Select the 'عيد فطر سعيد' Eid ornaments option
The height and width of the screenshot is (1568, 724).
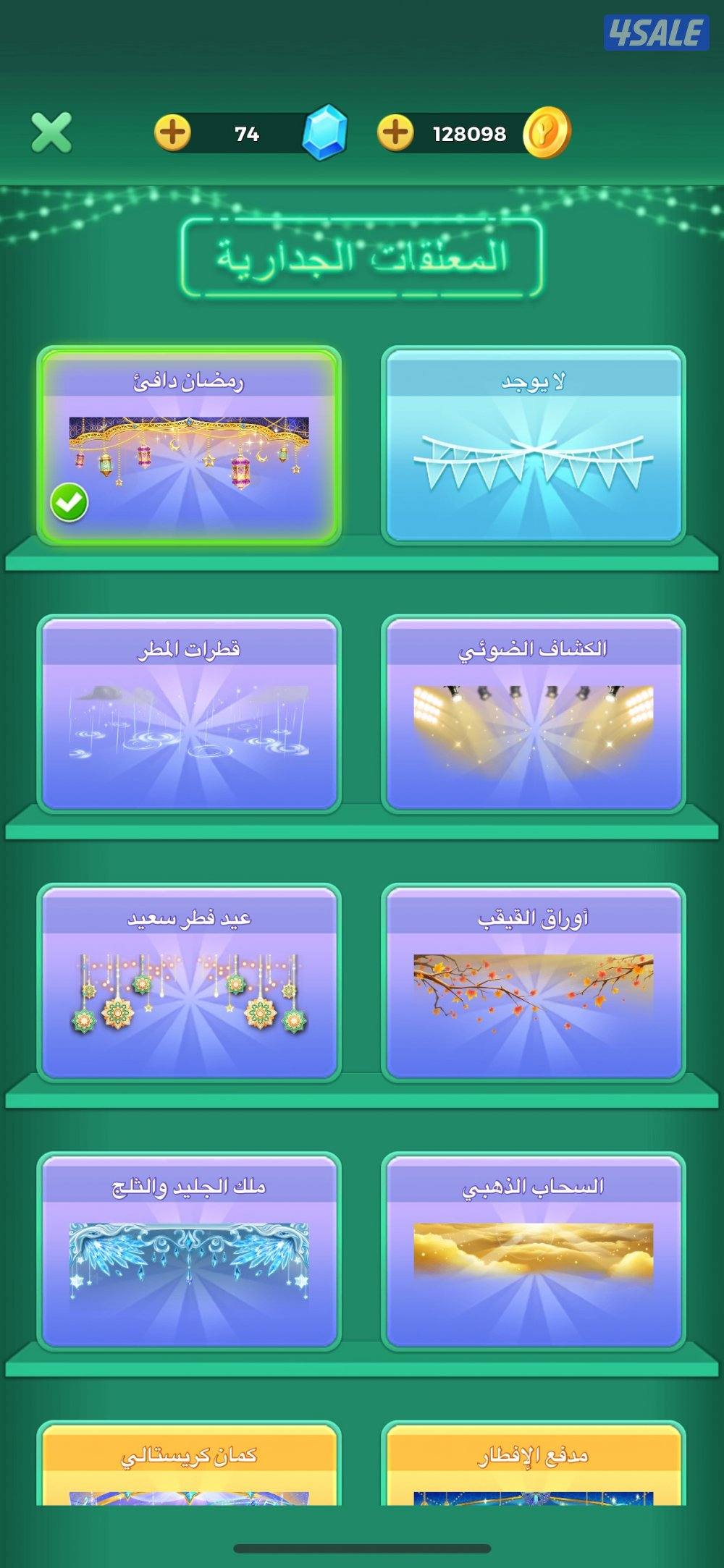coord(192,984)
